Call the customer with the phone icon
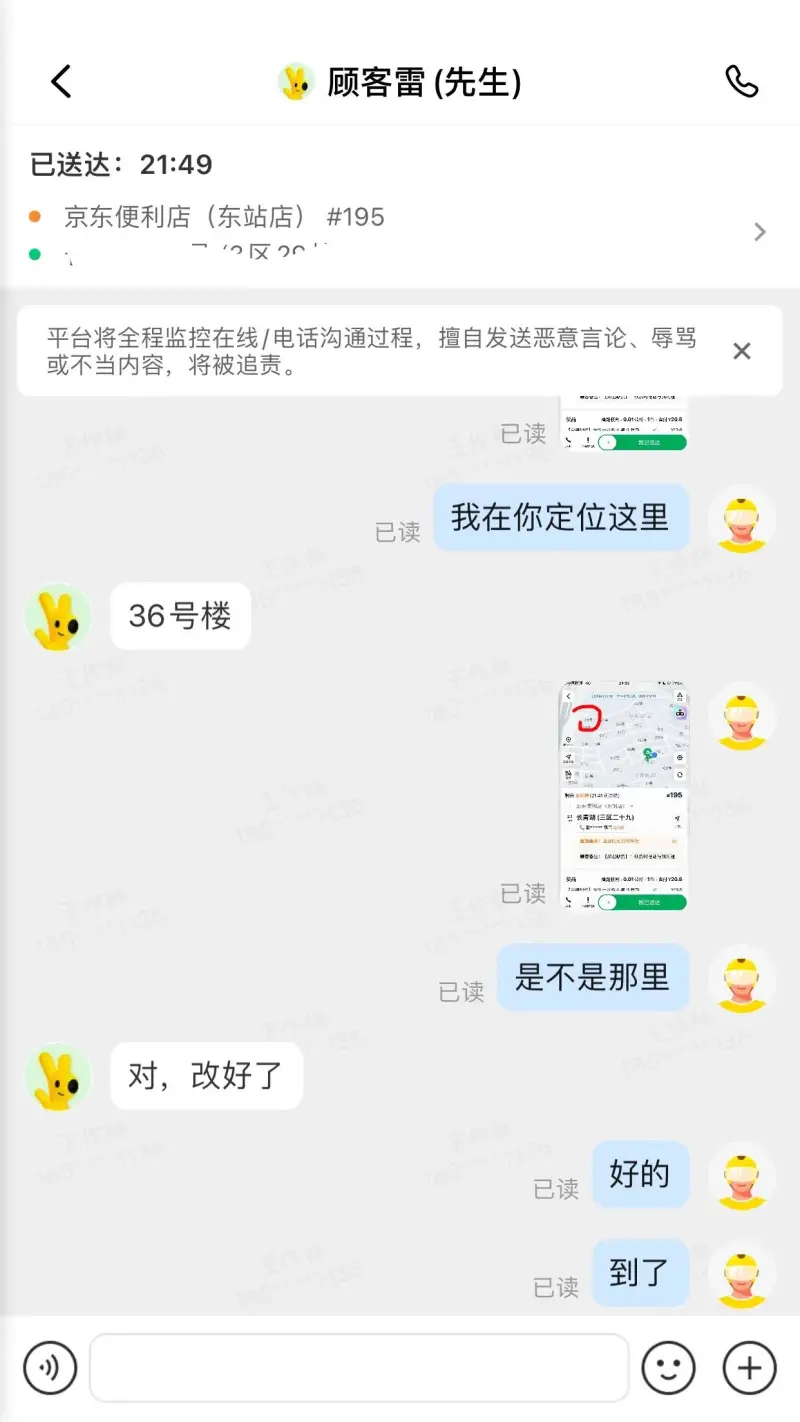Viewport: 800px width, 1422px height. [x=741, y=82]
